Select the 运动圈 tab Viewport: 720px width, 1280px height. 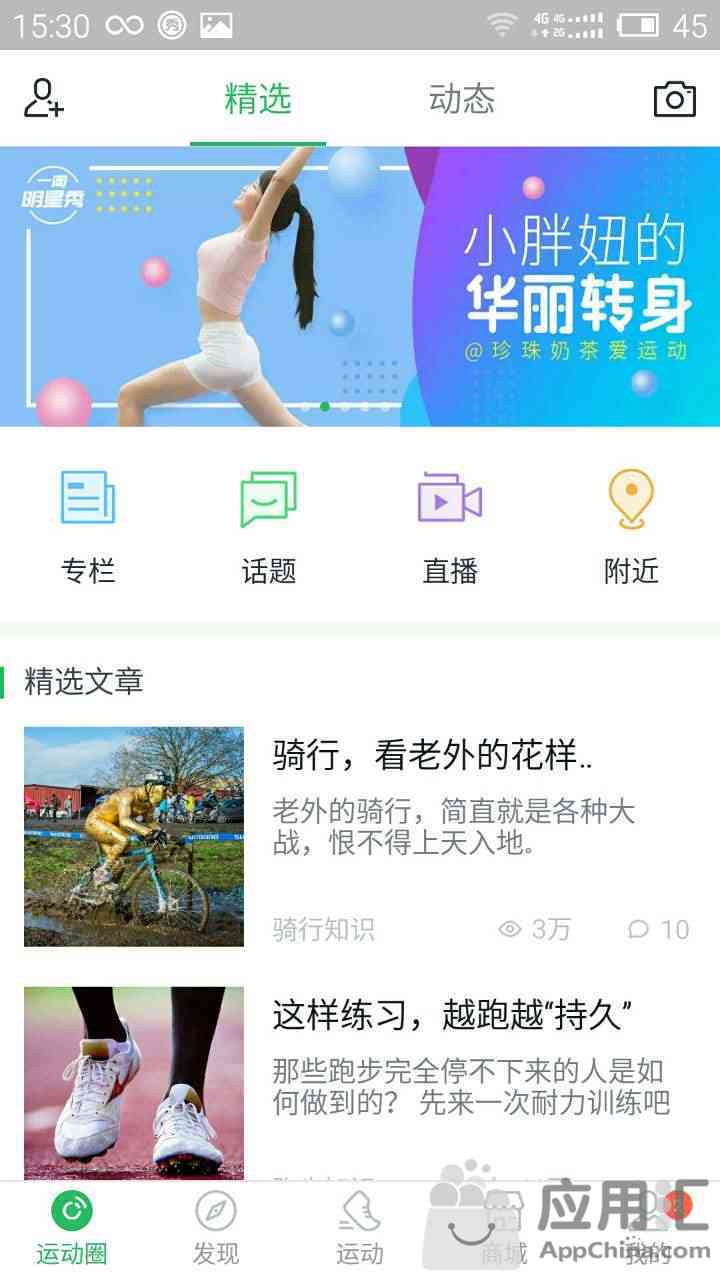(72, 1230)
